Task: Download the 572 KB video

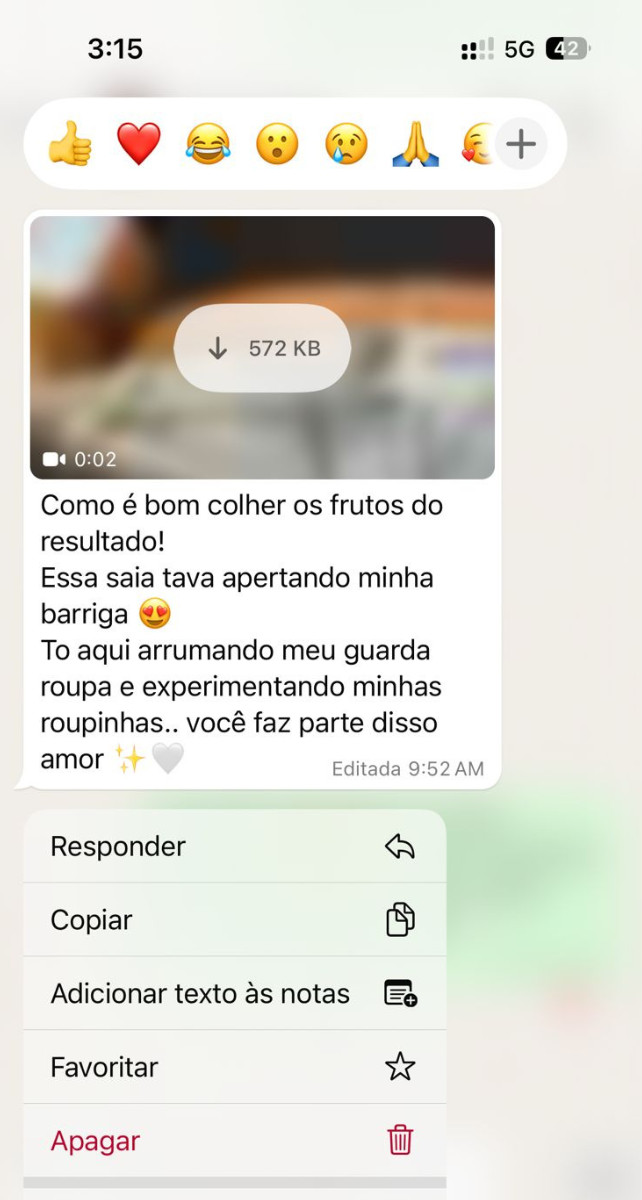Action: 262,348
